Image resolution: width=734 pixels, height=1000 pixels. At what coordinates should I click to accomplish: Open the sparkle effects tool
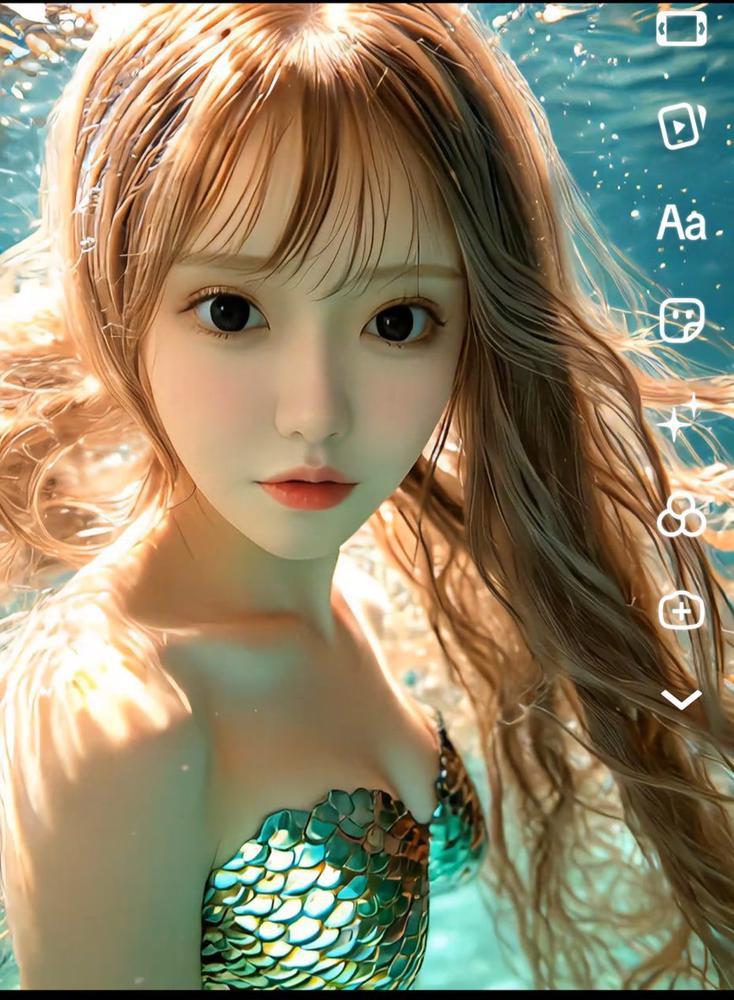click(x=681, y=417)
